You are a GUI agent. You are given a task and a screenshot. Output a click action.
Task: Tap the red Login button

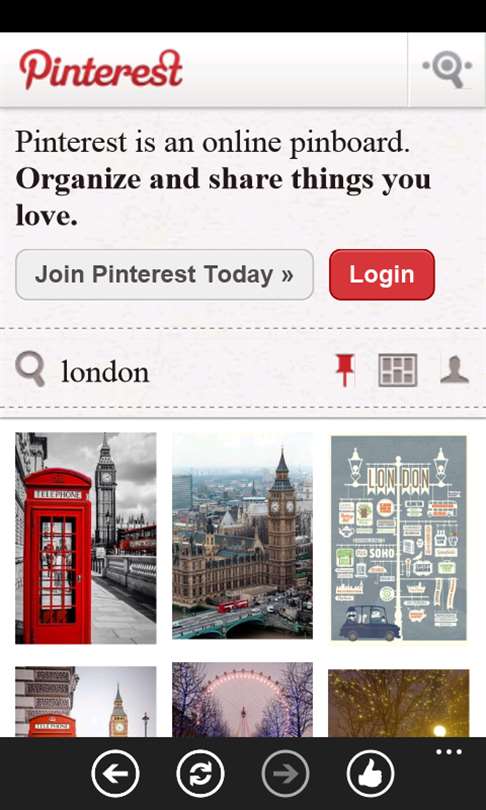click(382, 275)
